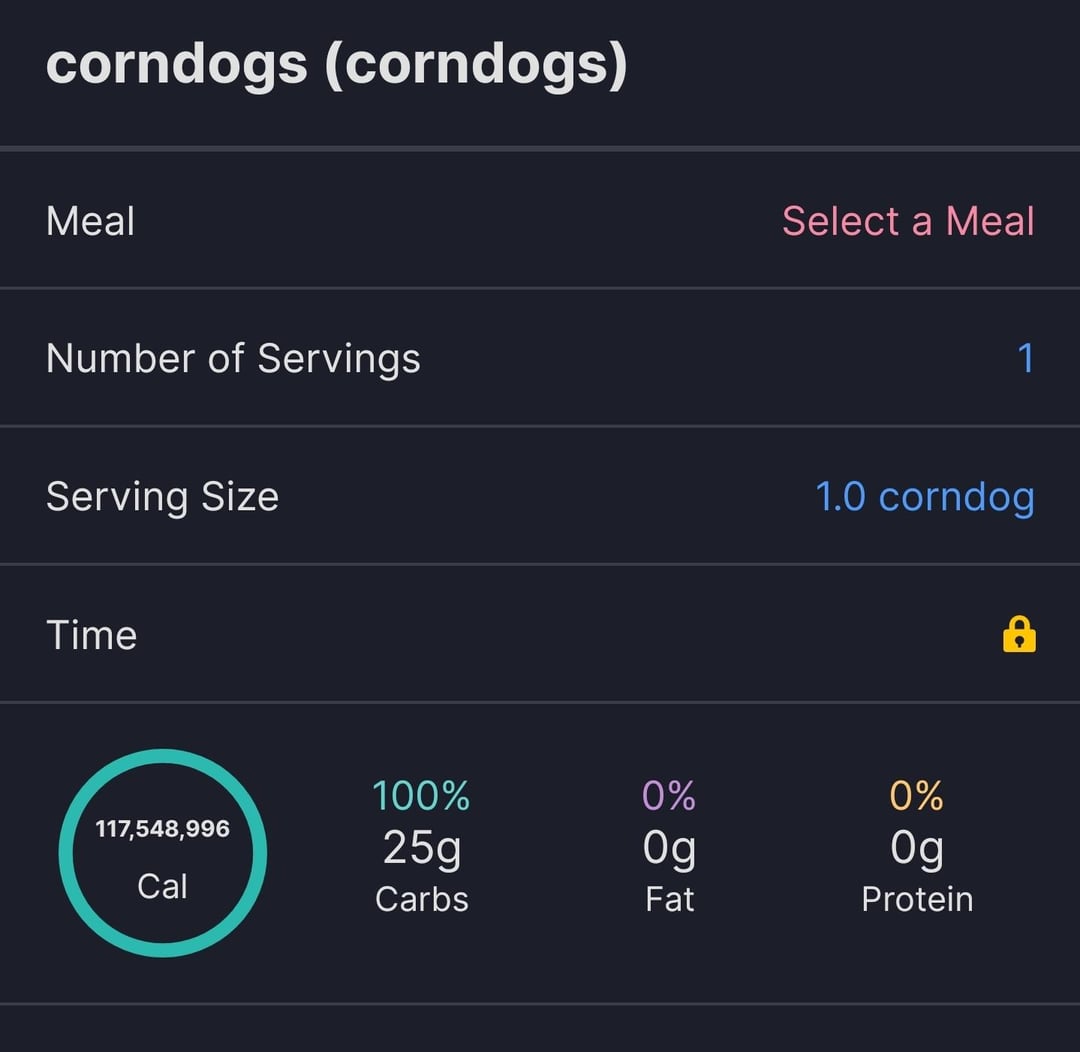Edit the Number of Servings value

click(x=1024, y=358)
